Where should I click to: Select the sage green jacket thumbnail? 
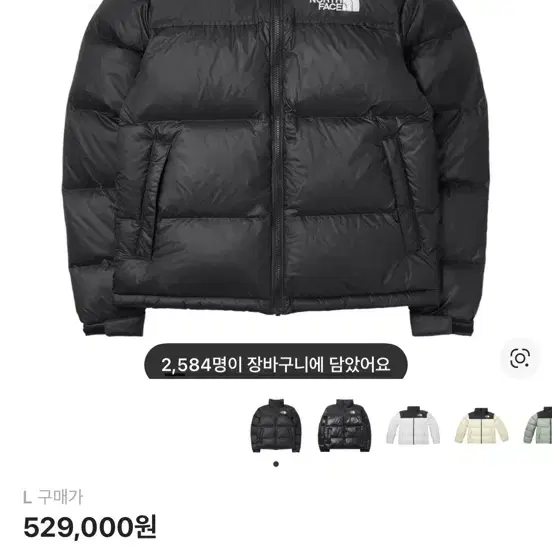[538, 426]
